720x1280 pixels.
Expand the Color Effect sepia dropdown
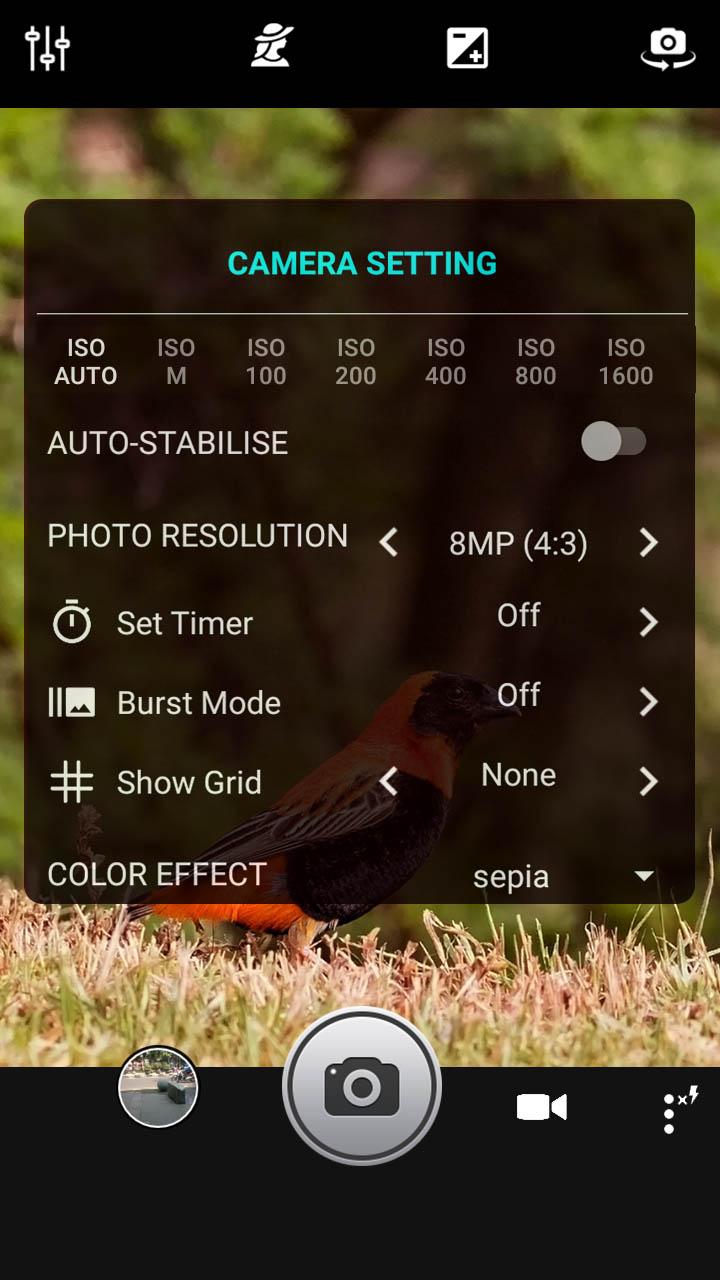coord(644,876)
